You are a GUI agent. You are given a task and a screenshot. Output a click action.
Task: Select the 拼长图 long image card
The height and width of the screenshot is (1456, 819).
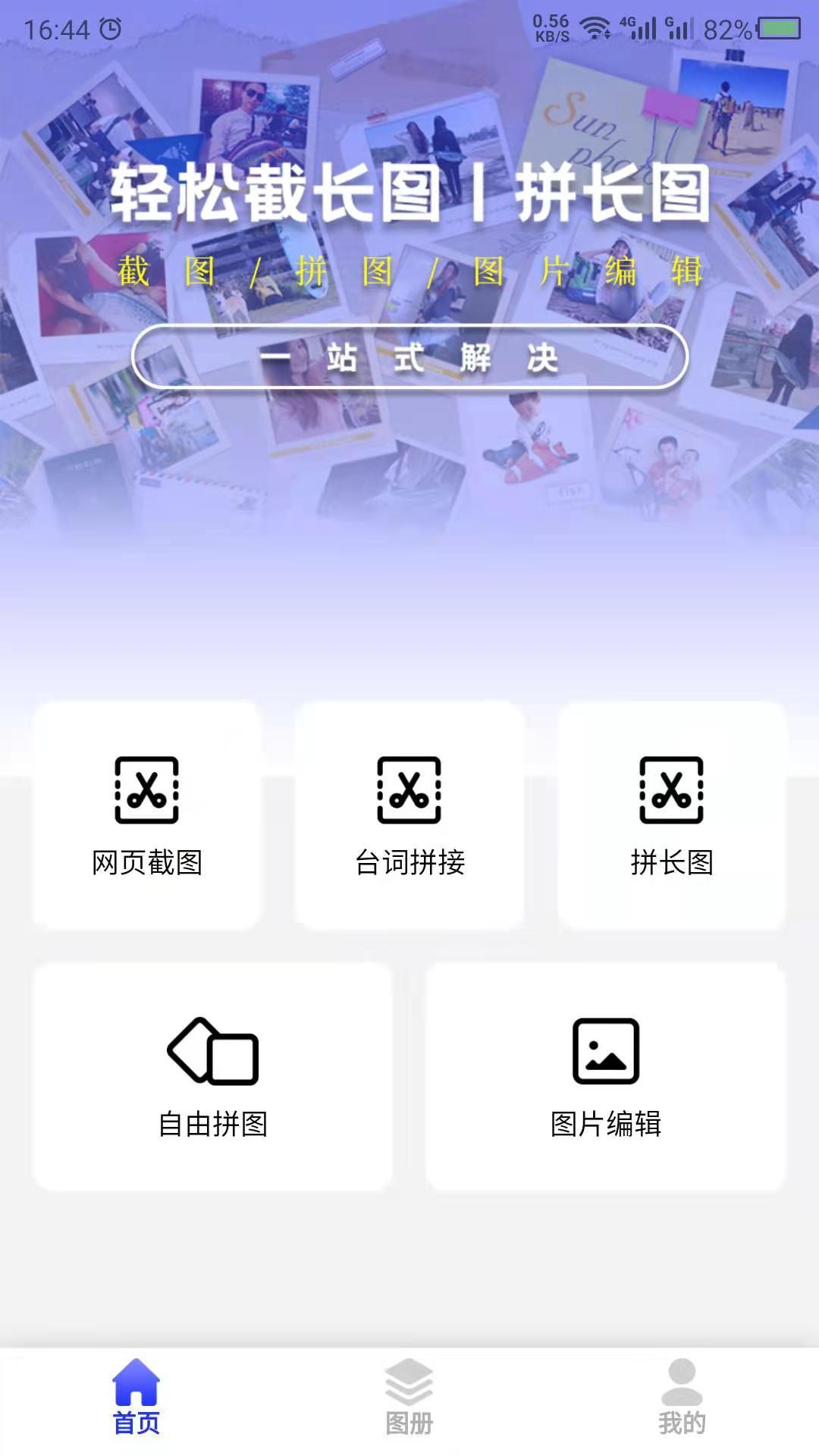click(x=672, y=815)
